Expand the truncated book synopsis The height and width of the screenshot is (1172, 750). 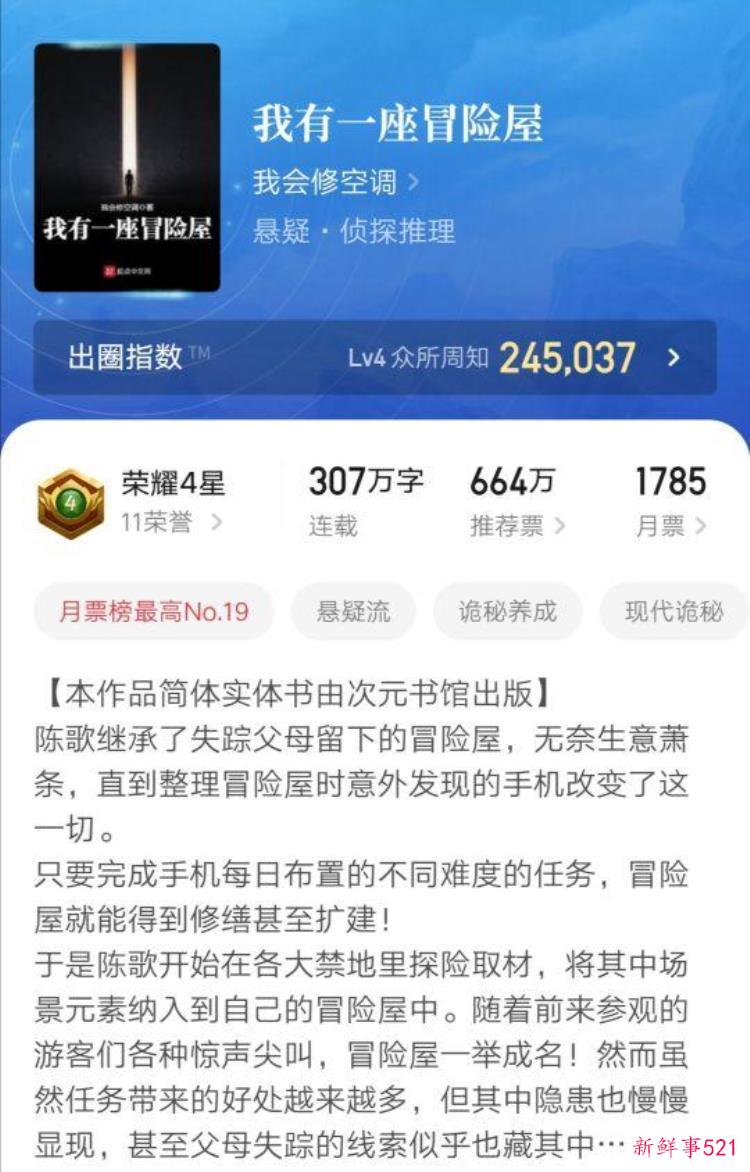pyautogui.click(x=612, y=1143)
